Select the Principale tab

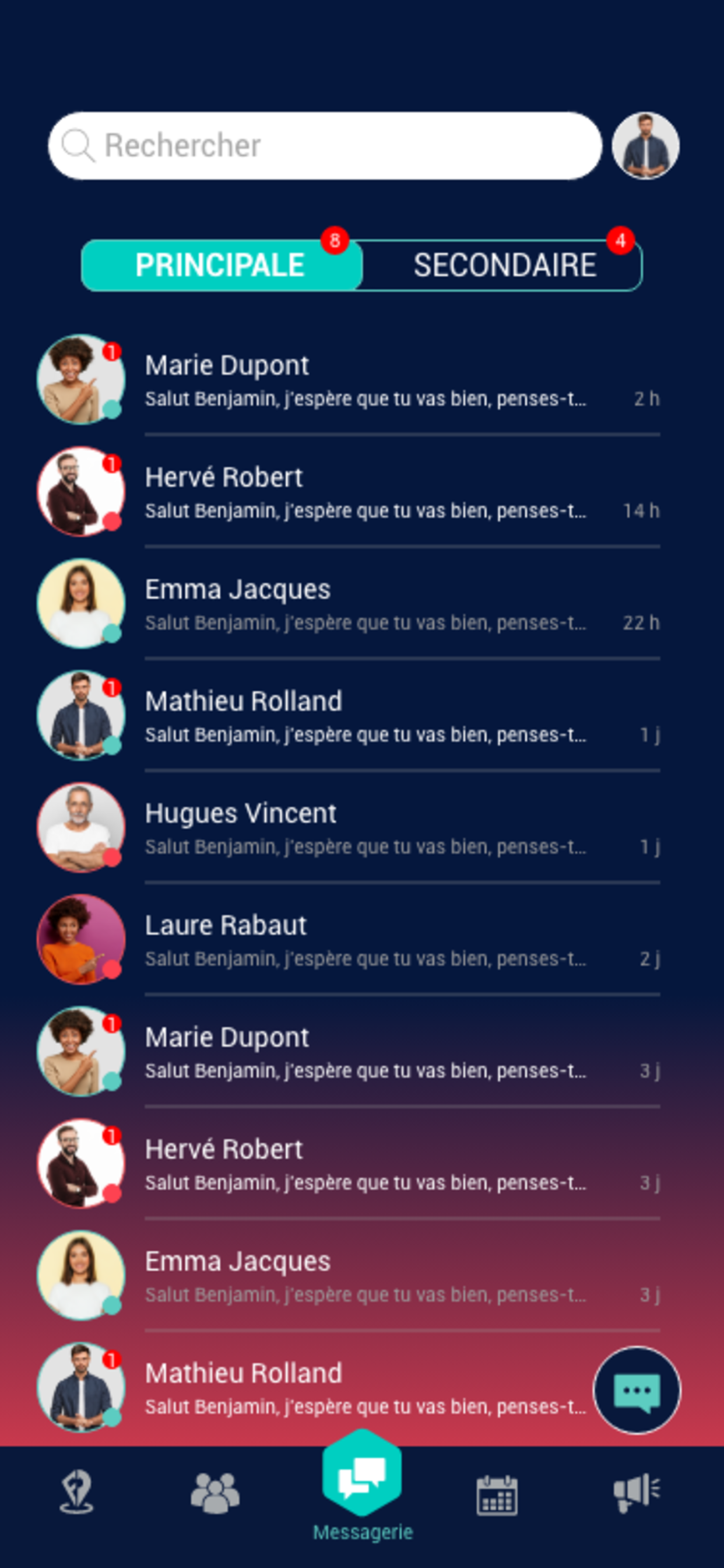[x=222, y=265]
